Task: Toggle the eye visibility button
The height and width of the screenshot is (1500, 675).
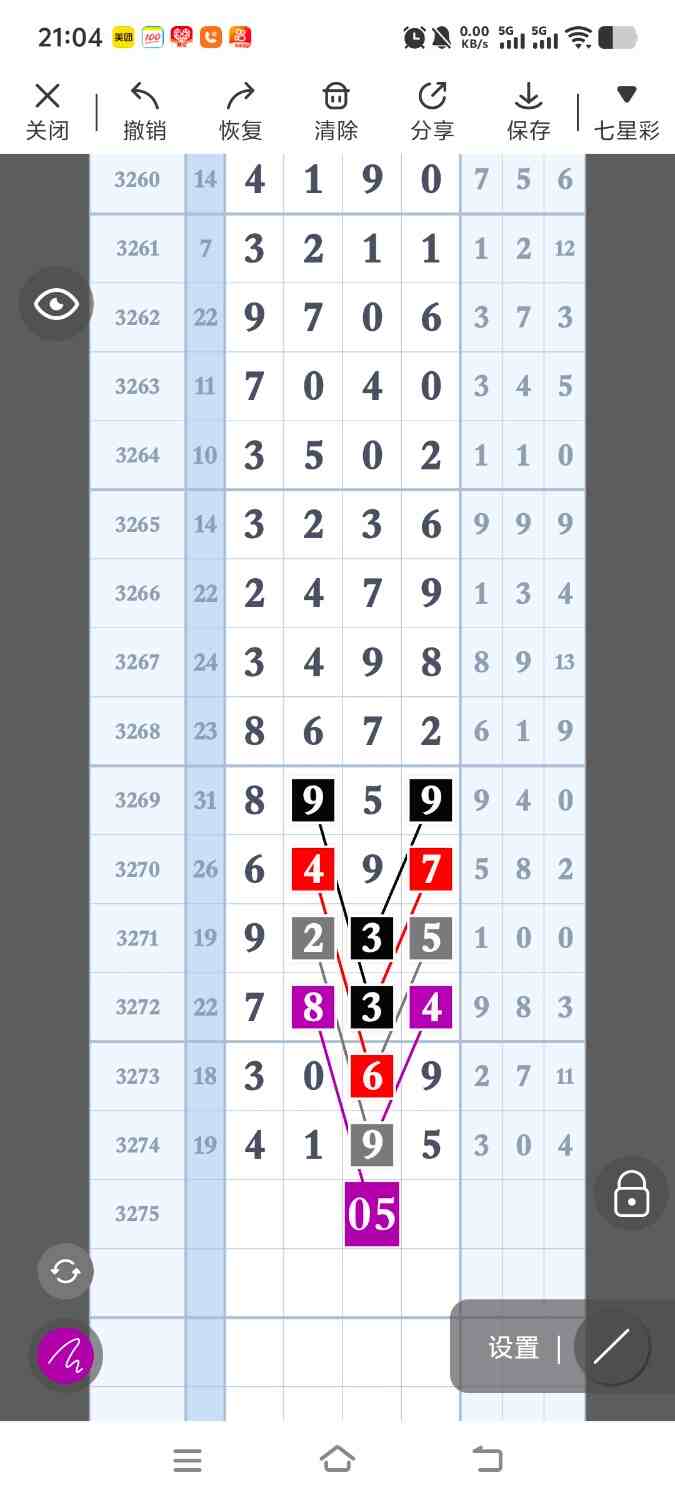Action: tap(56, 305)
